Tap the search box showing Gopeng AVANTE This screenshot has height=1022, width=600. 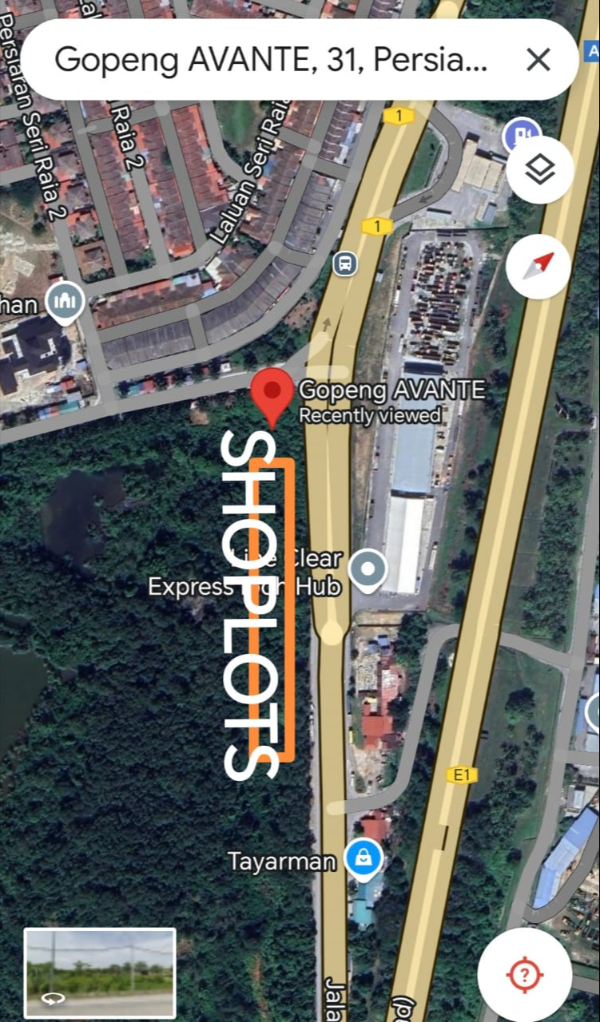pos(270,60)
